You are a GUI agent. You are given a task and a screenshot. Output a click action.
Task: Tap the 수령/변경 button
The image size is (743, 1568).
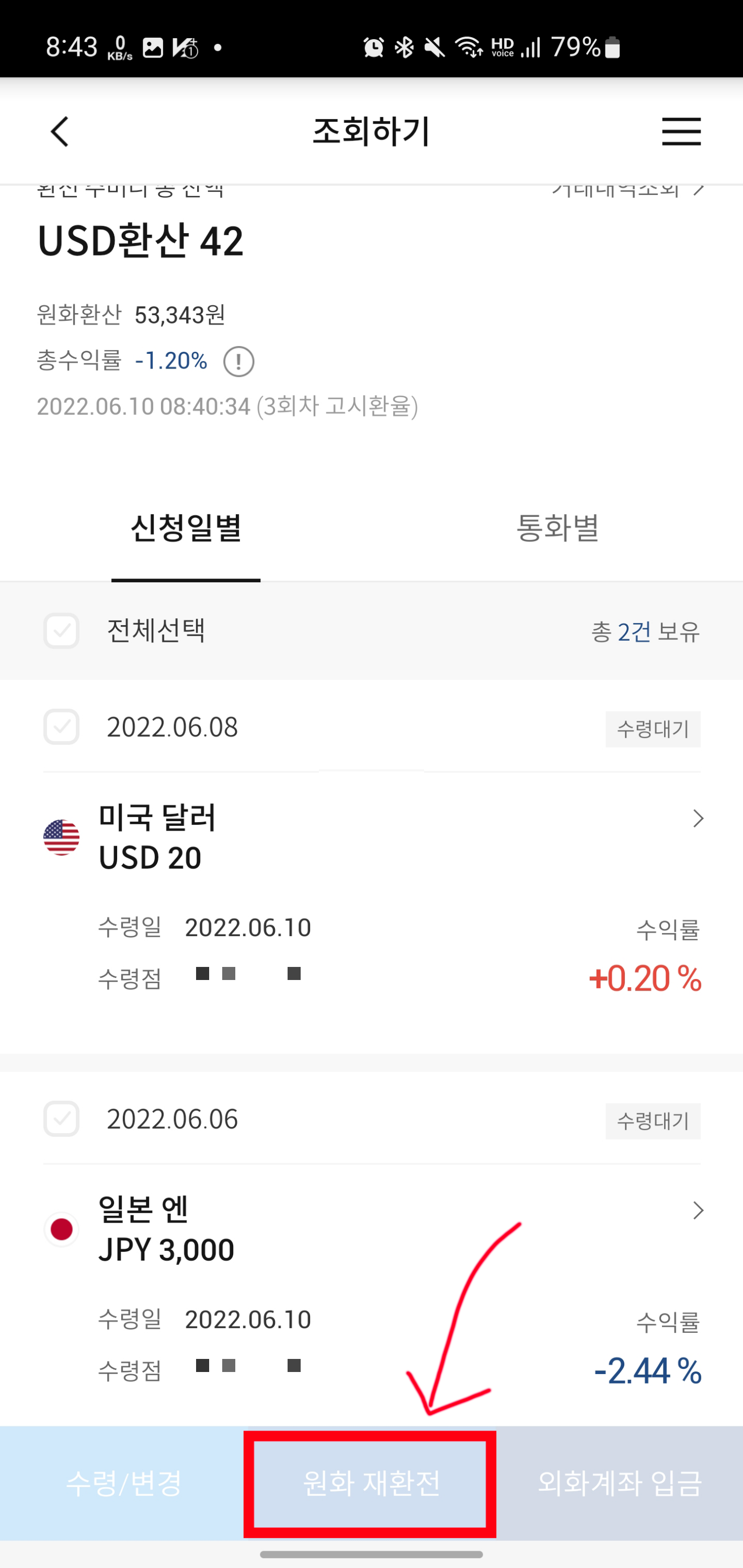[123, 1483]
